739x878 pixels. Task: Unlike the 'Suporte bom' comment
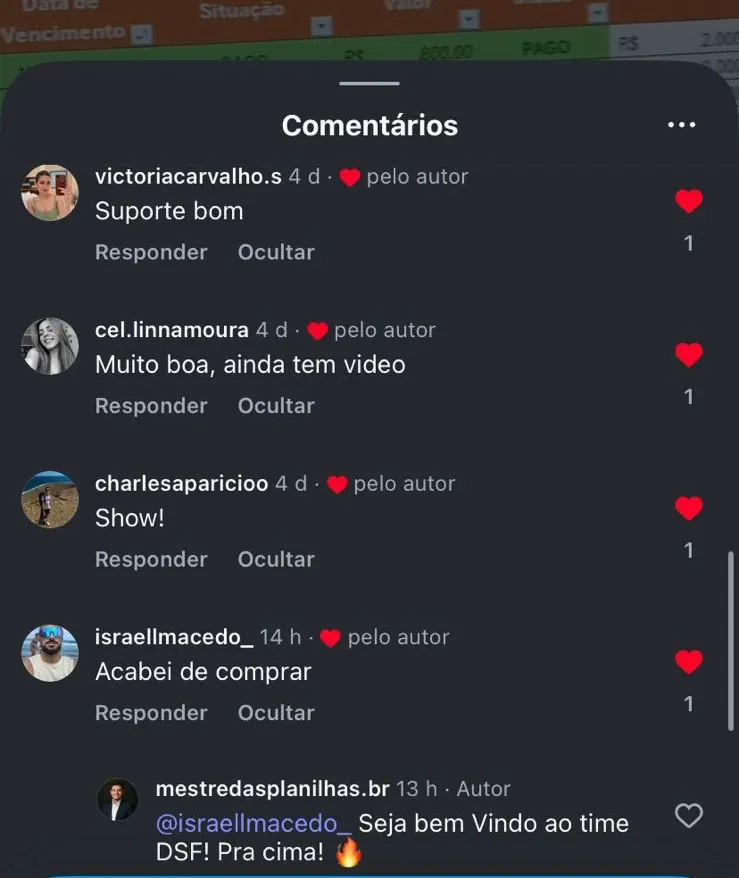click(688, 202)
